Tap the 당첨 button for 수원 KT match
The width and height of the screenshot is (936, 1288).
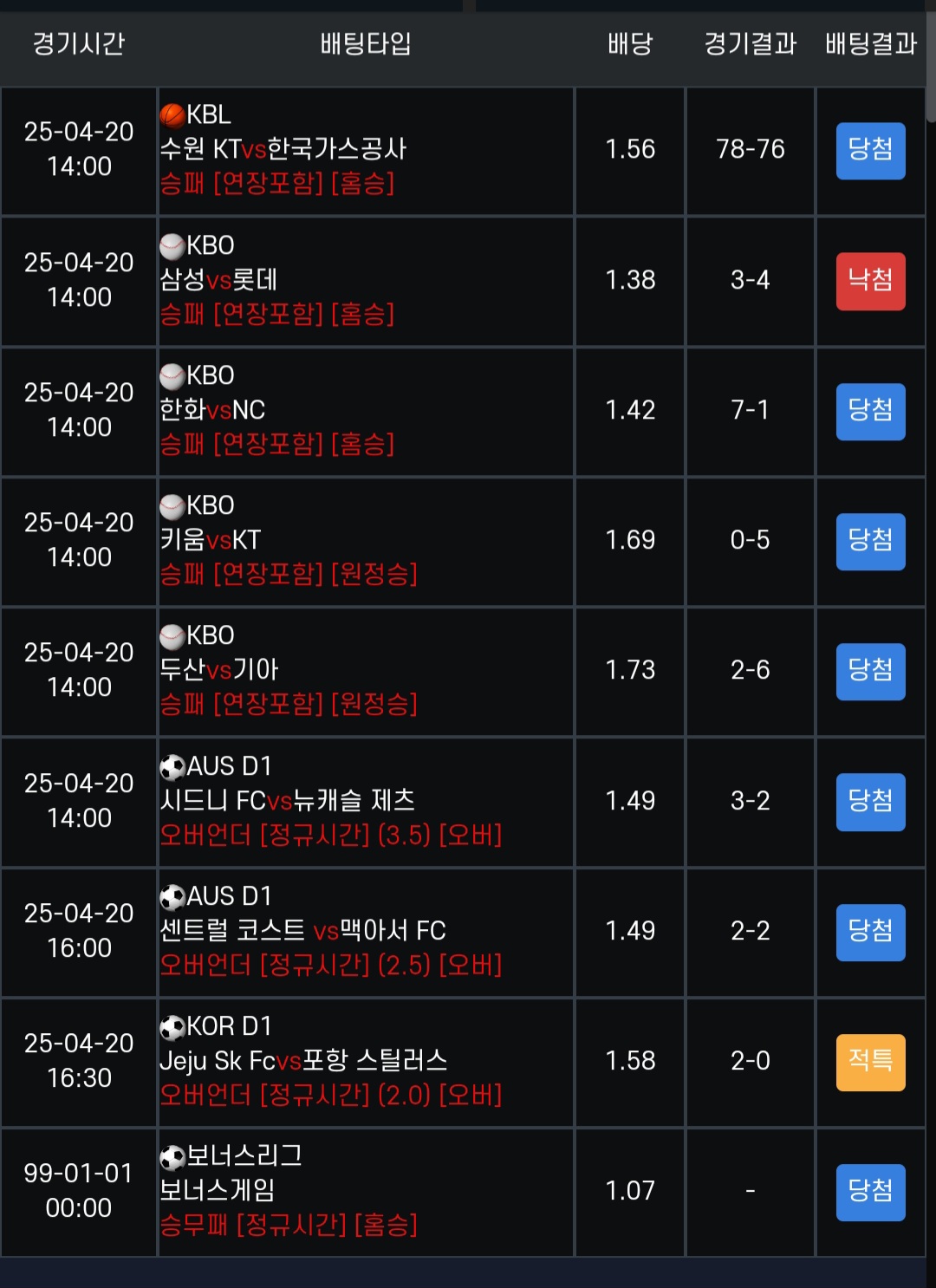click(870, 151)
